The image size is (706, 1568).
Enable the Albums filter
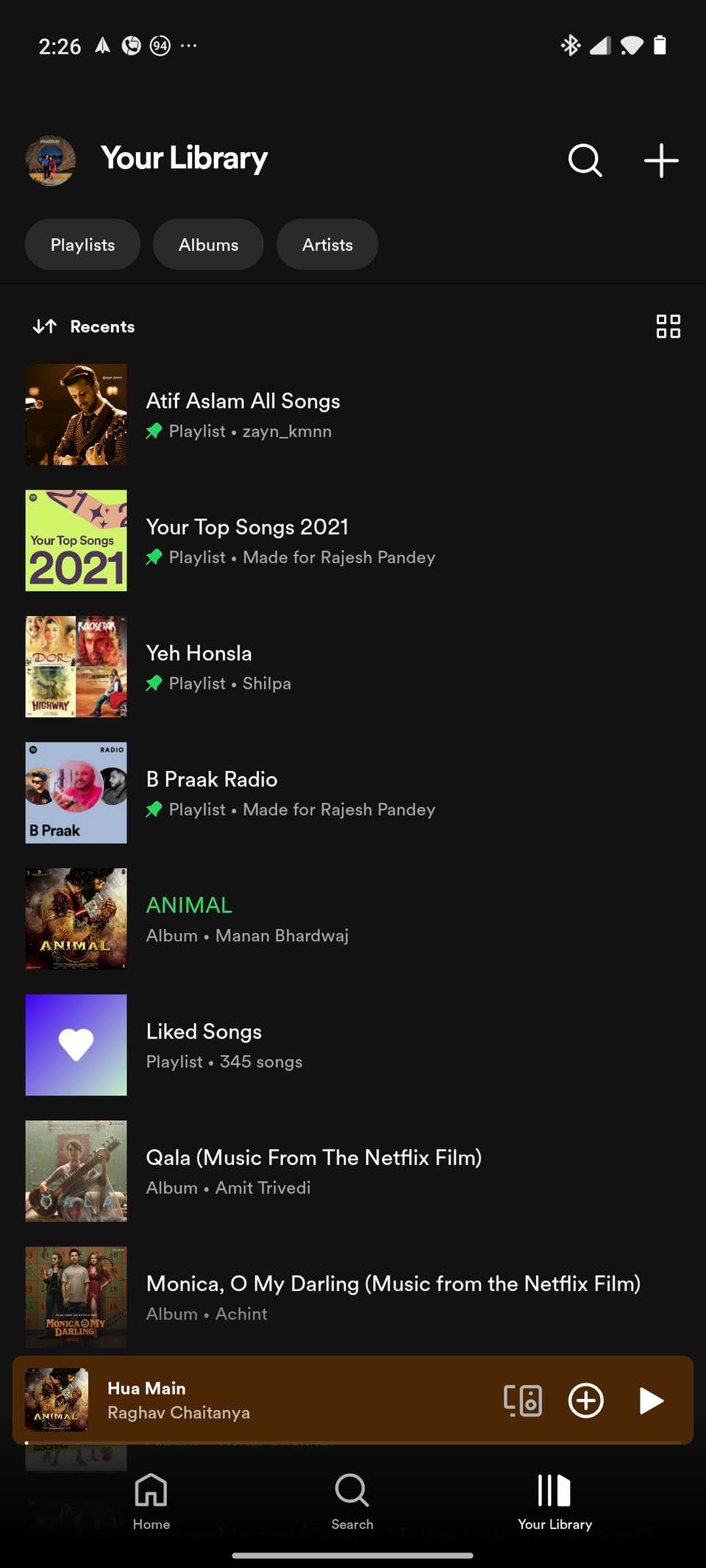click(x=208, y=244)
